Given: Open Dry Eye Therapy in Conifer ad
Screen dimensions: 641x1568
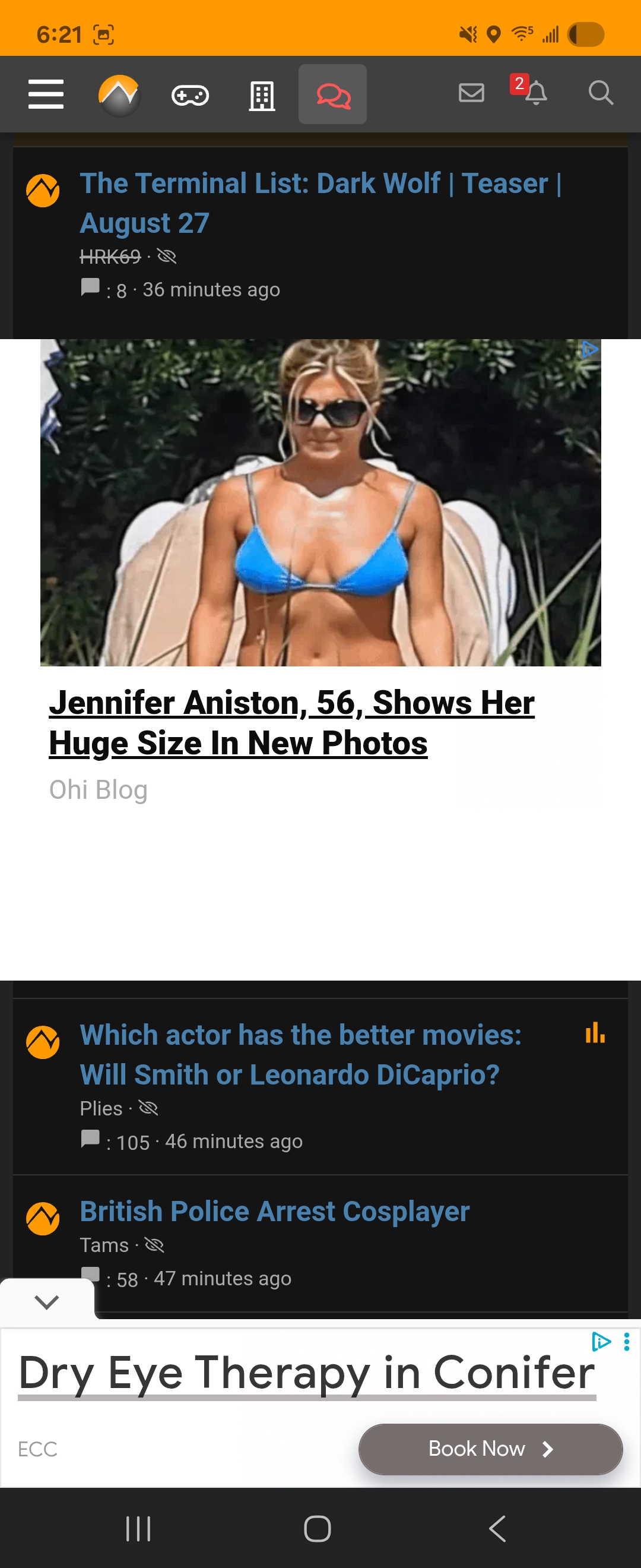Looking at the screenshot, I should tap(306, 1373).
